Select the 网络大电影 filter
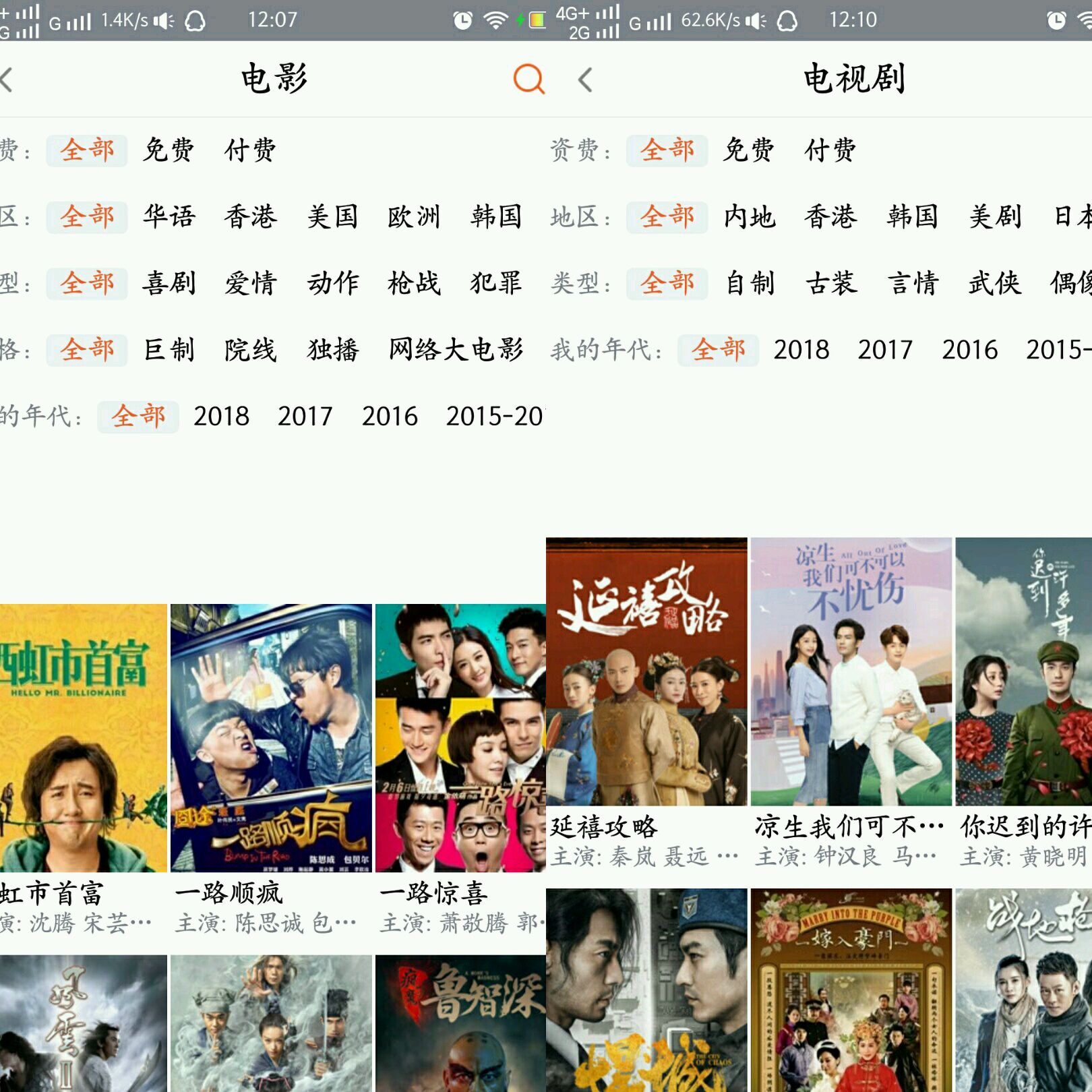 coord(456,350)
